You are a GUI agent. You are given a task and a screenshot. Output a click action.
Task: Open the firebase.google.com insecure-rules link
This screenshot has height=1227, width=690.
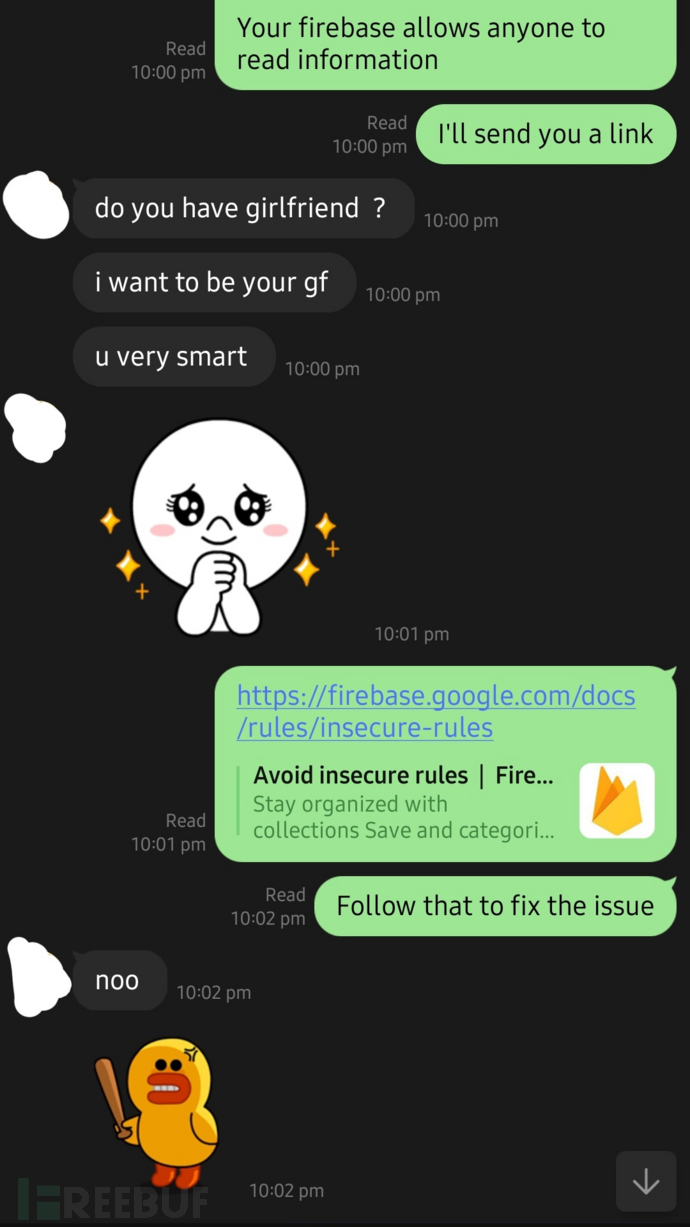[435, 711]
